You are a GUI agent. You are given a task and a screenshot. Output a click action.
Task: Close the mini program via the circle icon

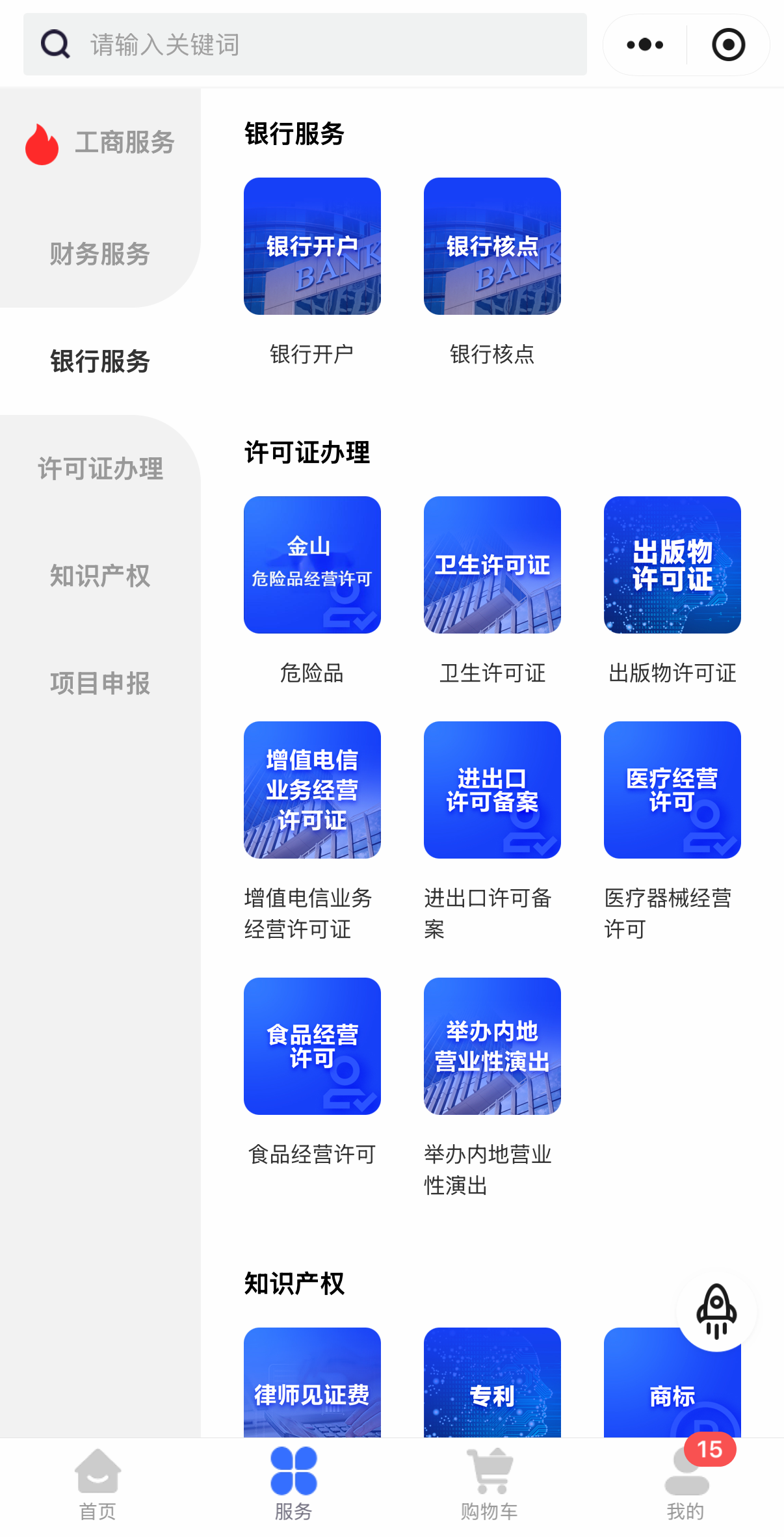click(728, 45)
